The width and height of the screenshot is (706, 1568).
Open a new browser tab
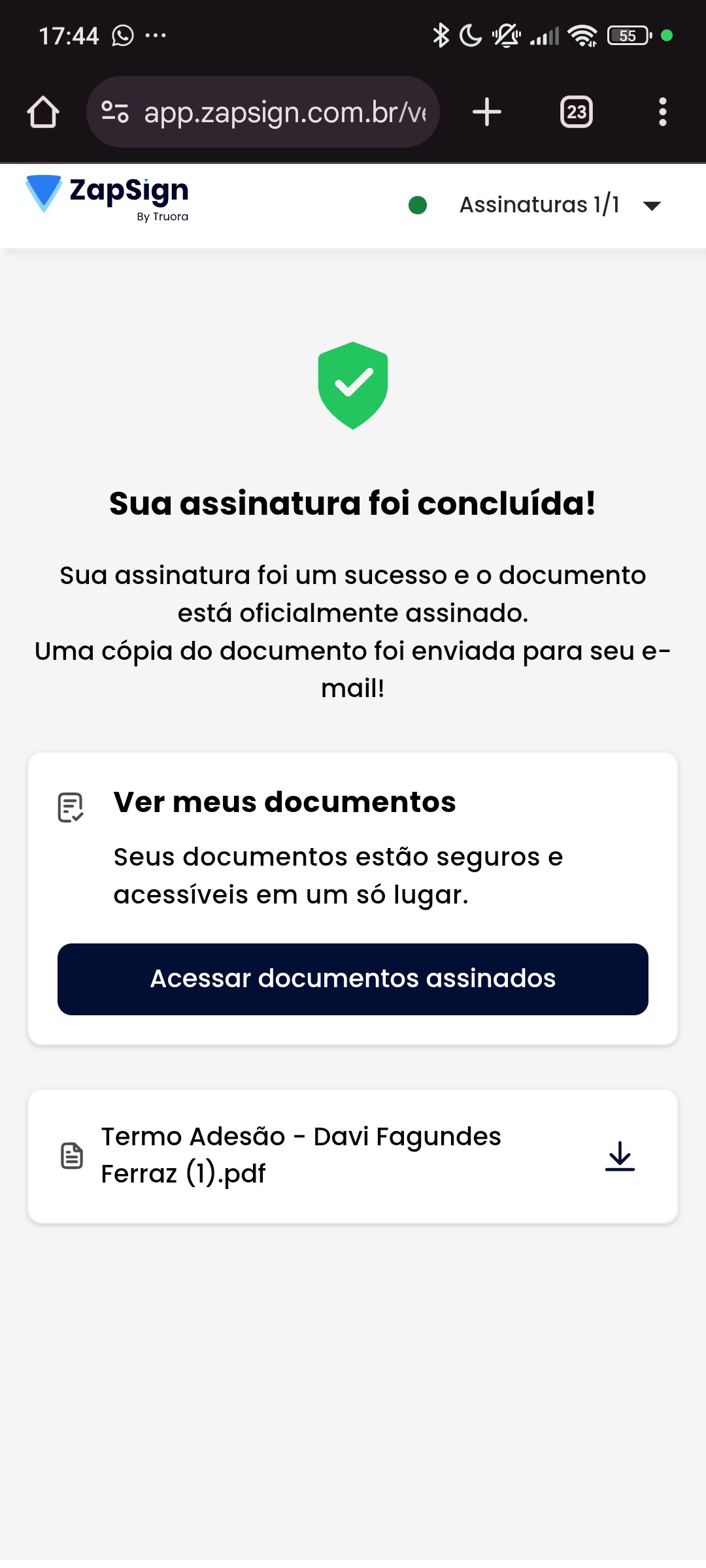coord(487,112)
